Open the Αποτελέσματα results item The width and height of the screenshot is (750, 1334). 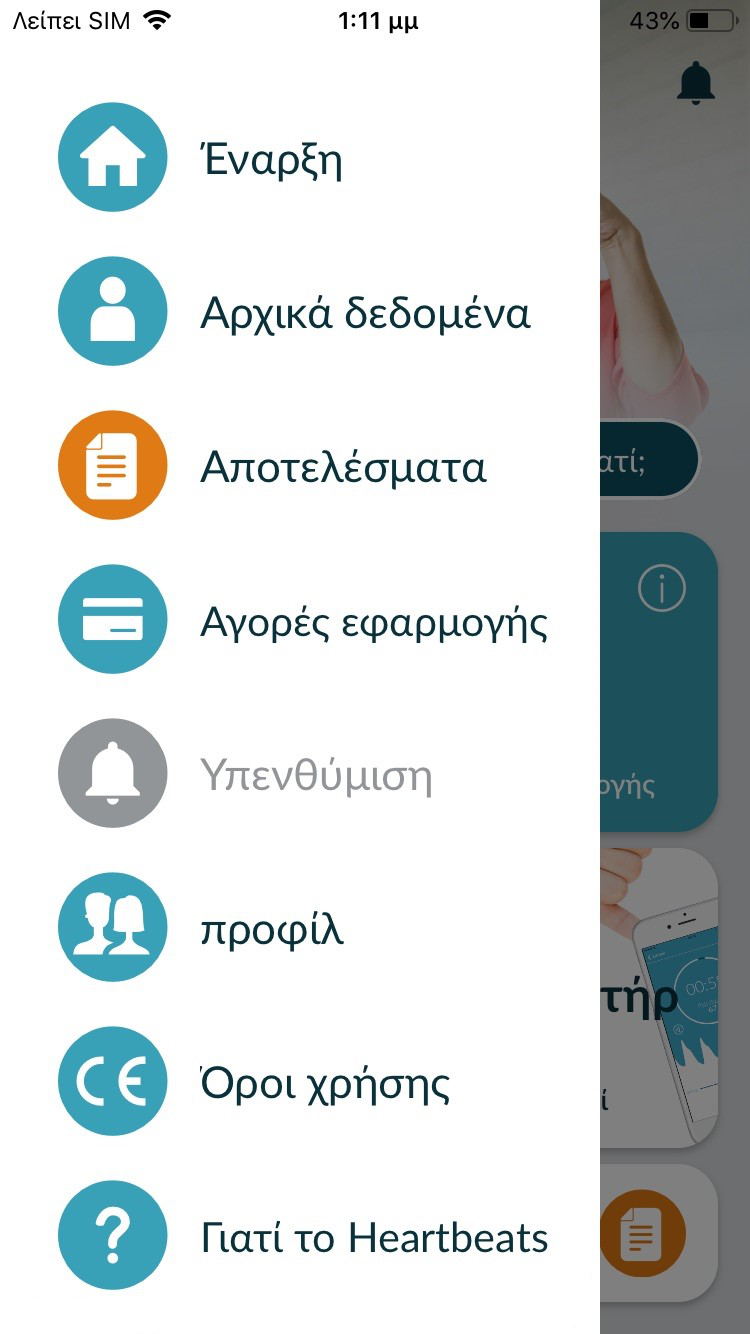tap(343, 467)
